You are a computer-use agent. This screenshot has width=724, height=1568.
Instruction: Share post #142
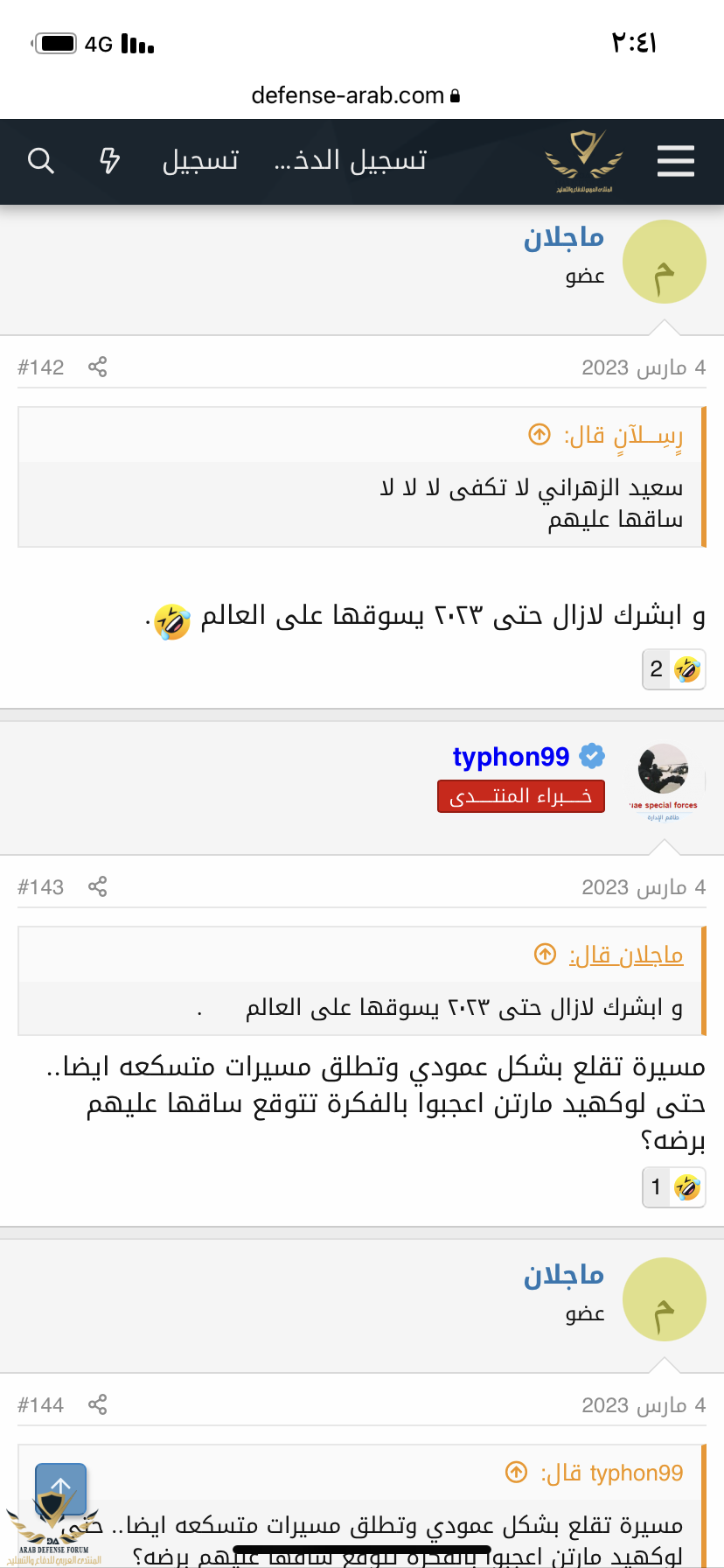(x=97, y=367)
